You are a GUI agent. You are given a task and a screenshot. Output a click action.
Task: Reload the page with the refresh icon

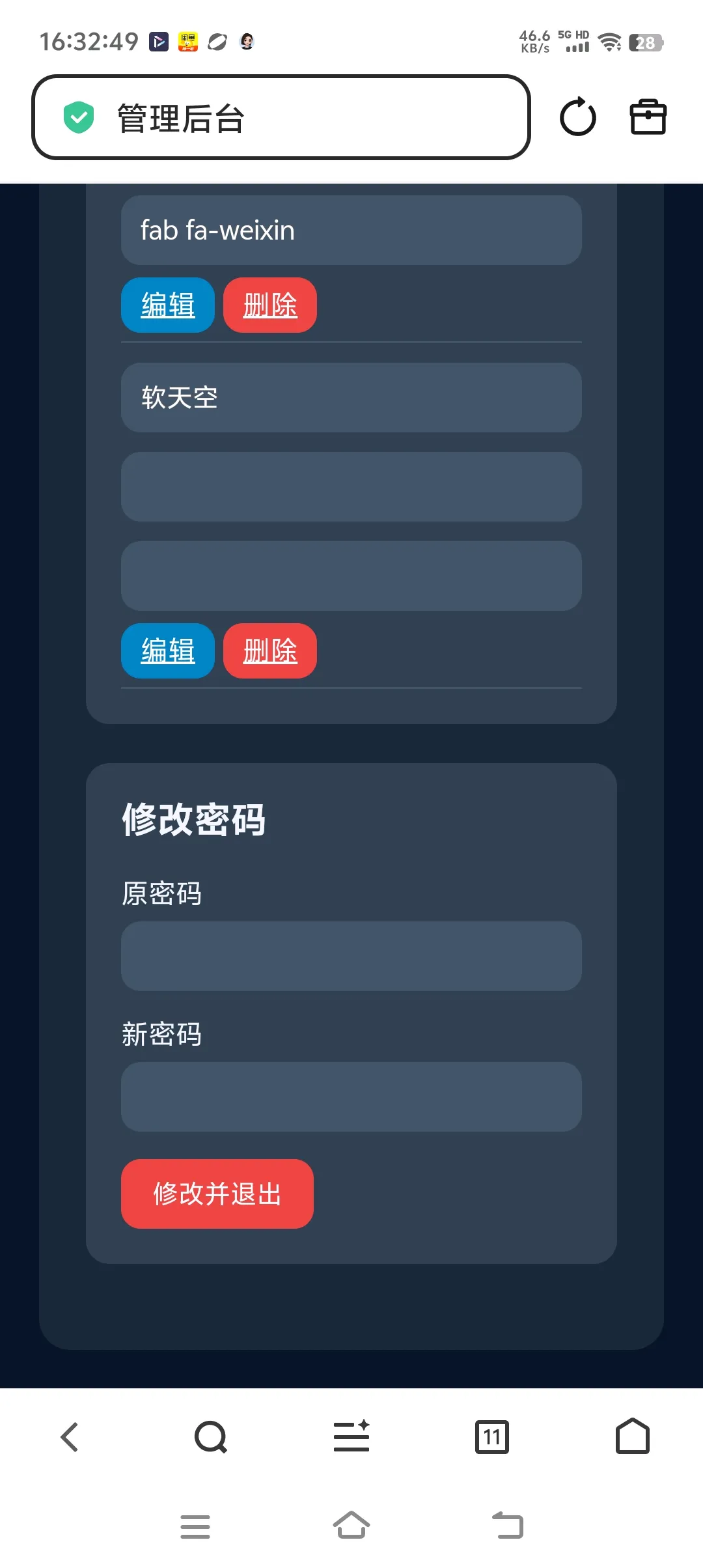(577, 117)
